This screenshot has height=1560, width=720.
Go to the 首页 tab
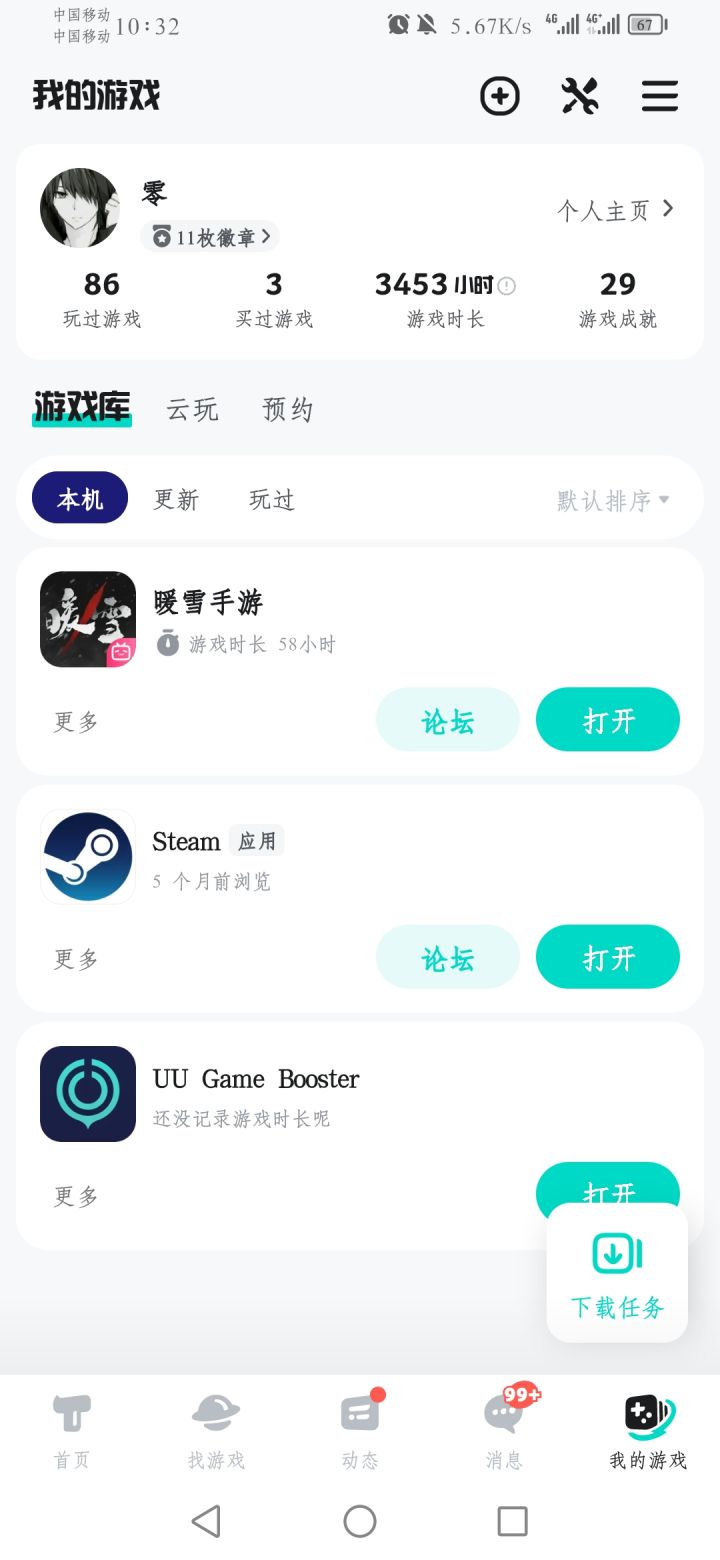point(72,1432)
